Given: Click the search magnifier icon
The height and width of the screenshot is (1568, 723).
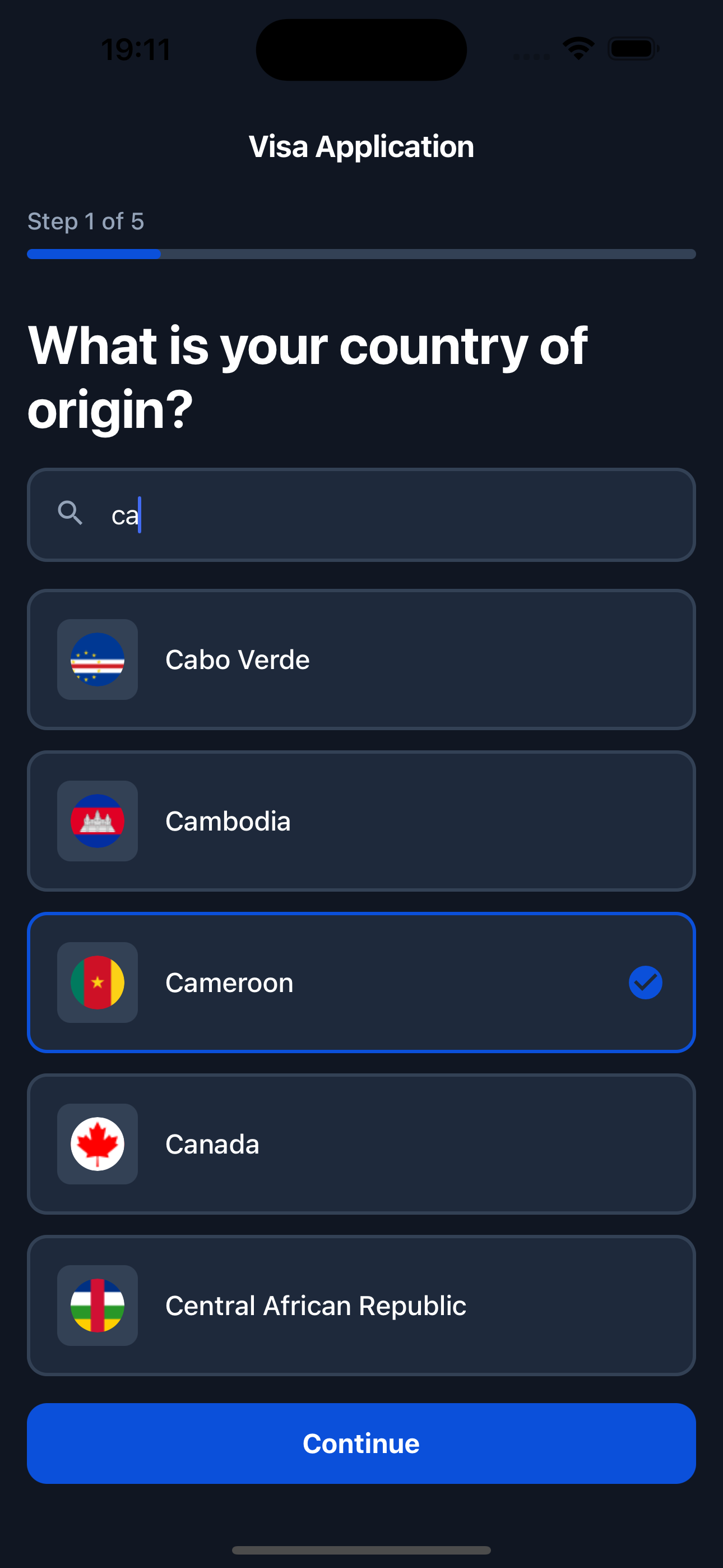Looking at the screenshot, I should coord(71,514).
